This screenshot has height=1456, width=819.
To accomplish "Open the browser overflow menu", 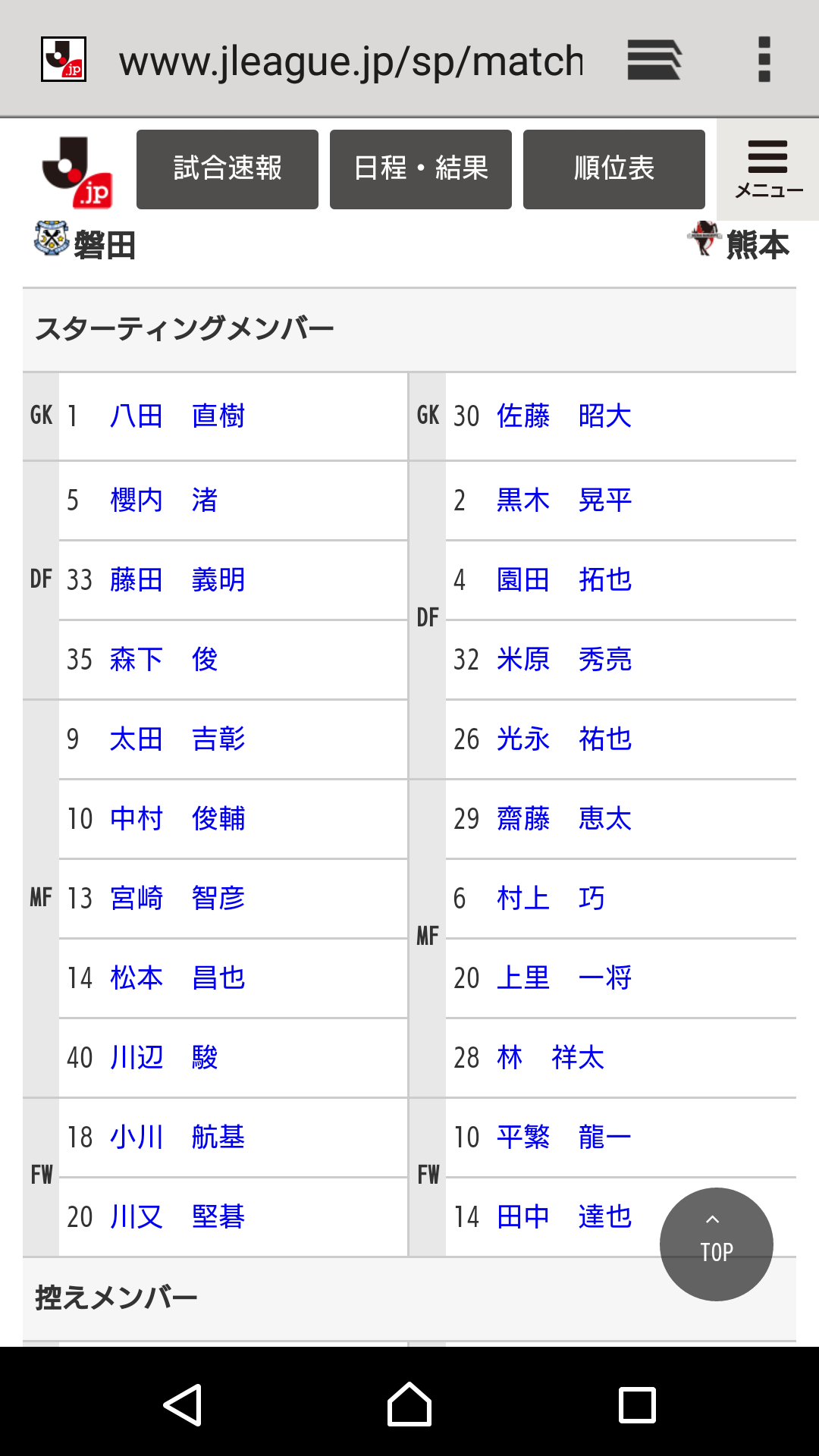I will (764, 59).
